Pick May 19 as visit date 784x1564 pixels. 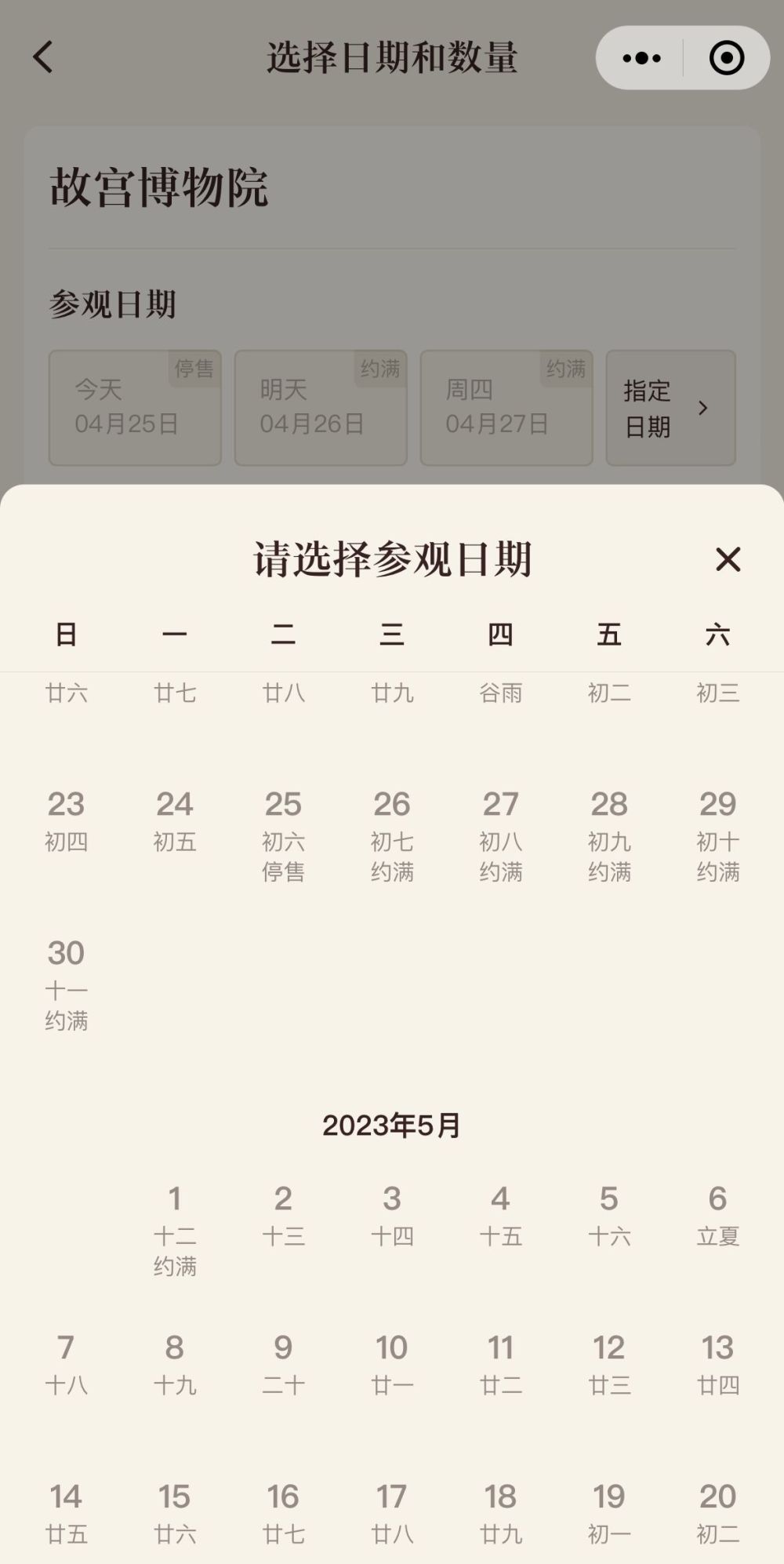tap(609, 1514)
